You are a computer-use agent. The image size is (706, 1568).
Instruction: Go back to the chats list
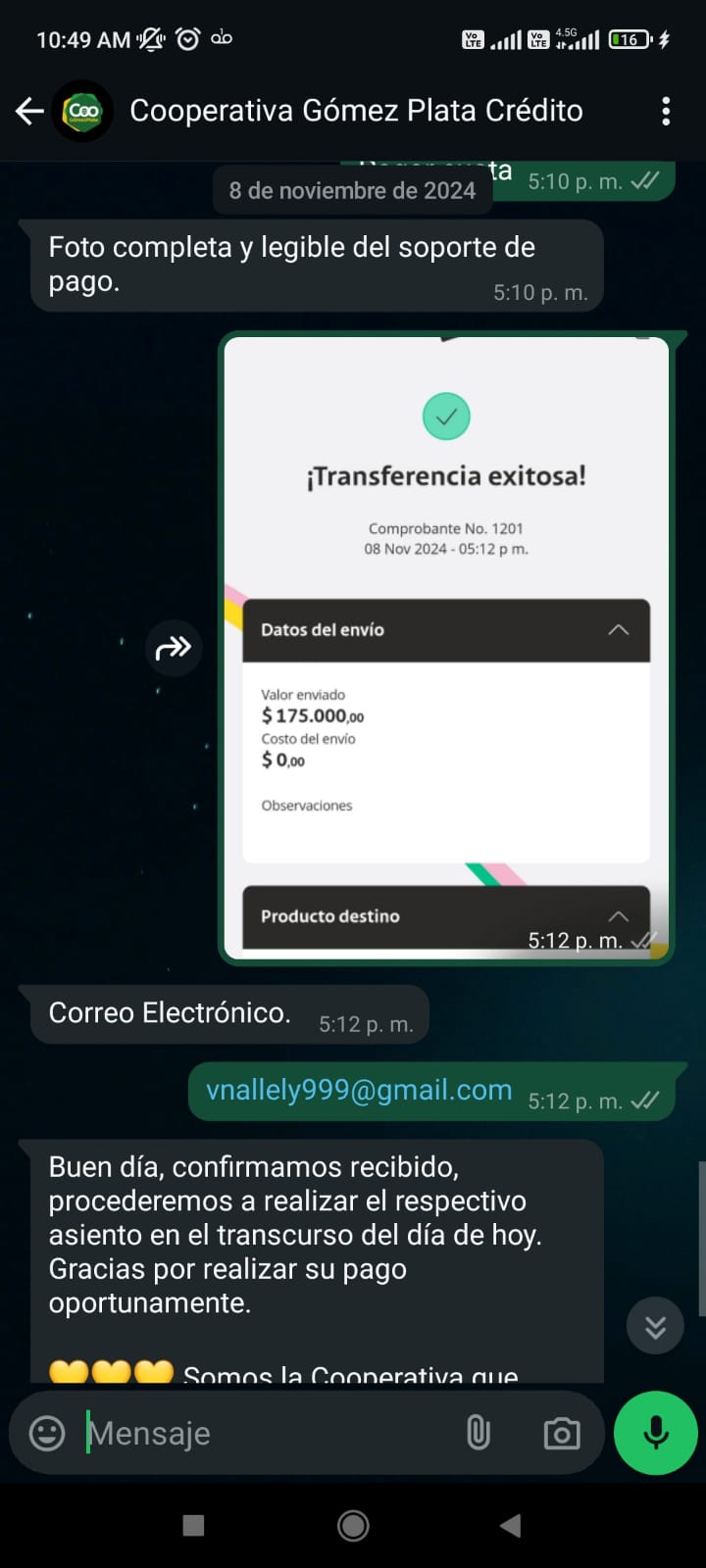tap(29, 111)
